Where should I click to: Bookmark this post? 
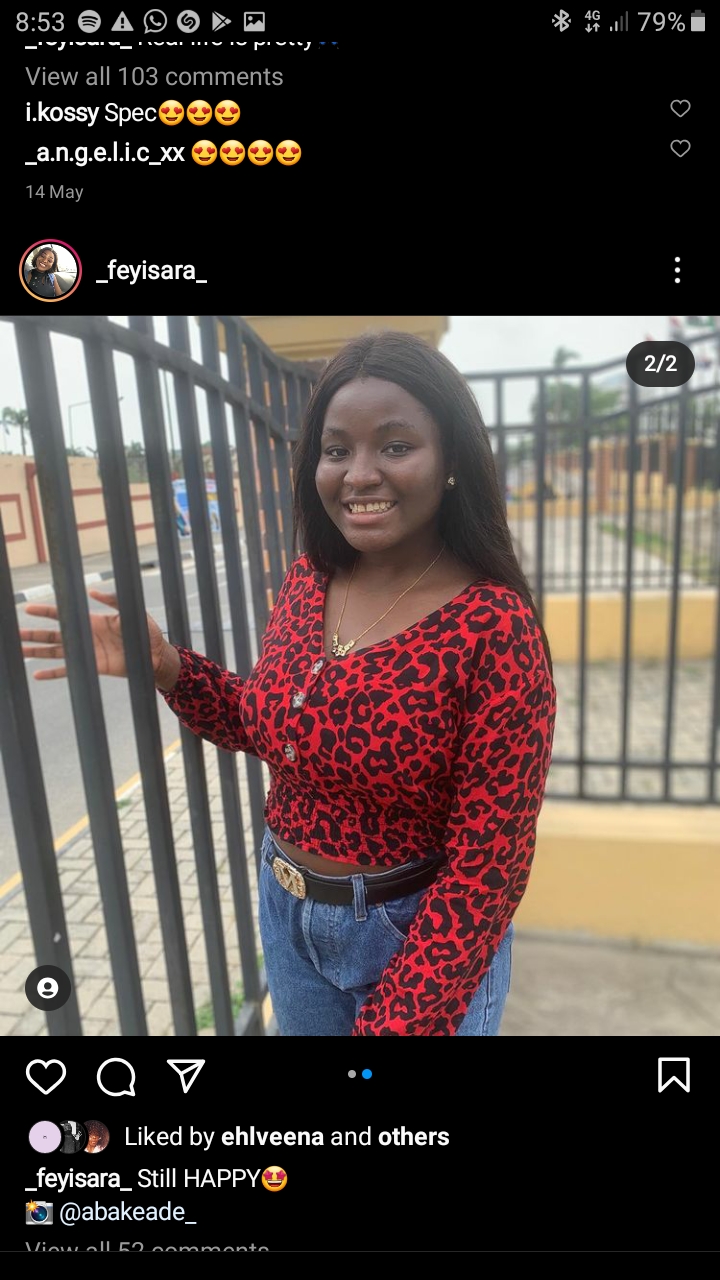click(673, 1075)
